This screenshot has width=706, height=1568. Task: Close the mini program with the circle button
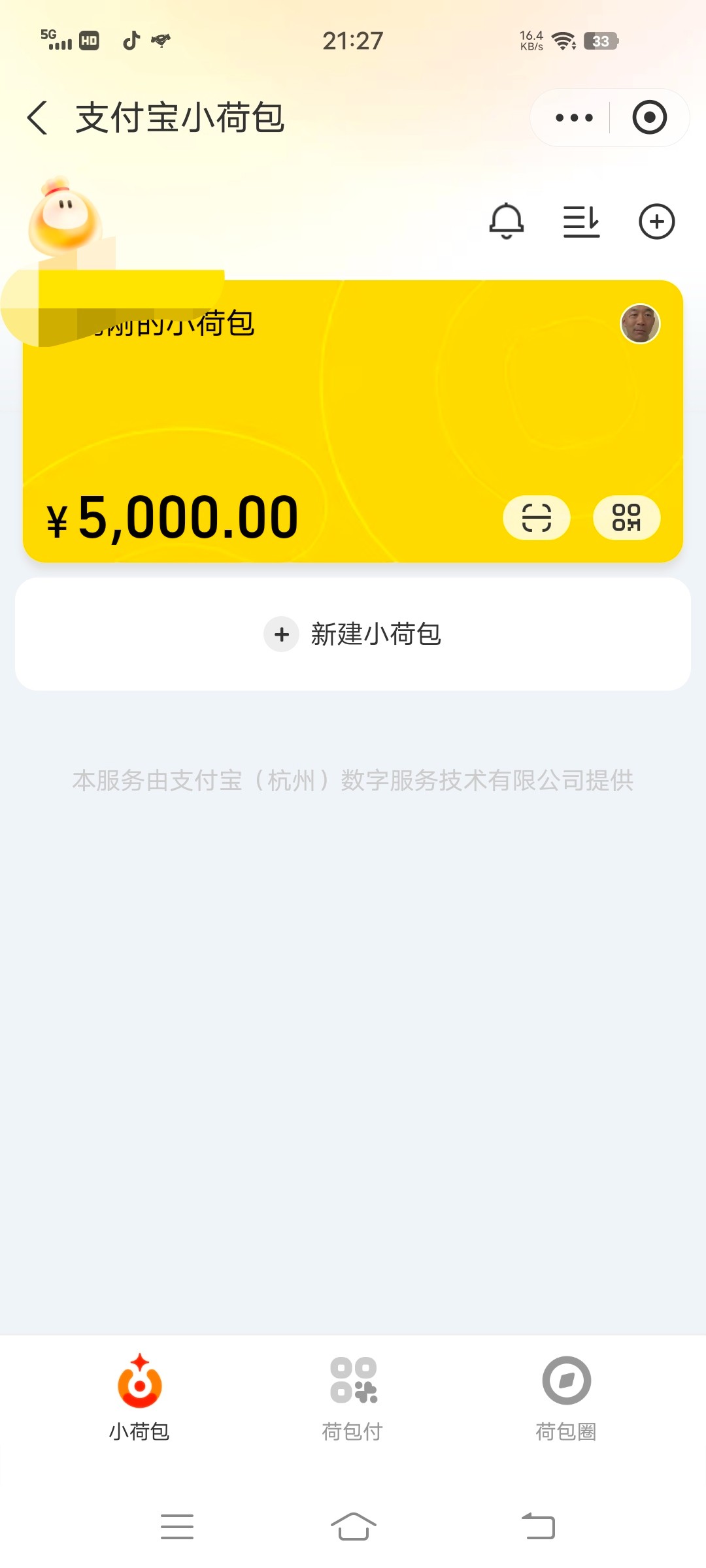pos(649,118)
